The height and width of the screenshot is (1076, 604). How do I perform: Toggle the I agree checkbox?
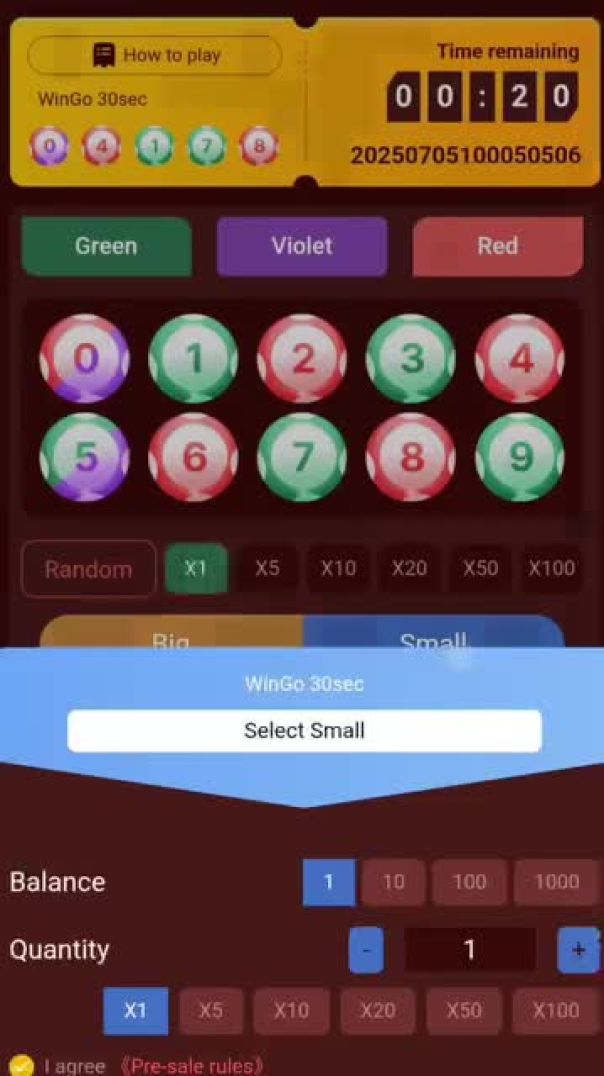click(x=22, y=1065)
